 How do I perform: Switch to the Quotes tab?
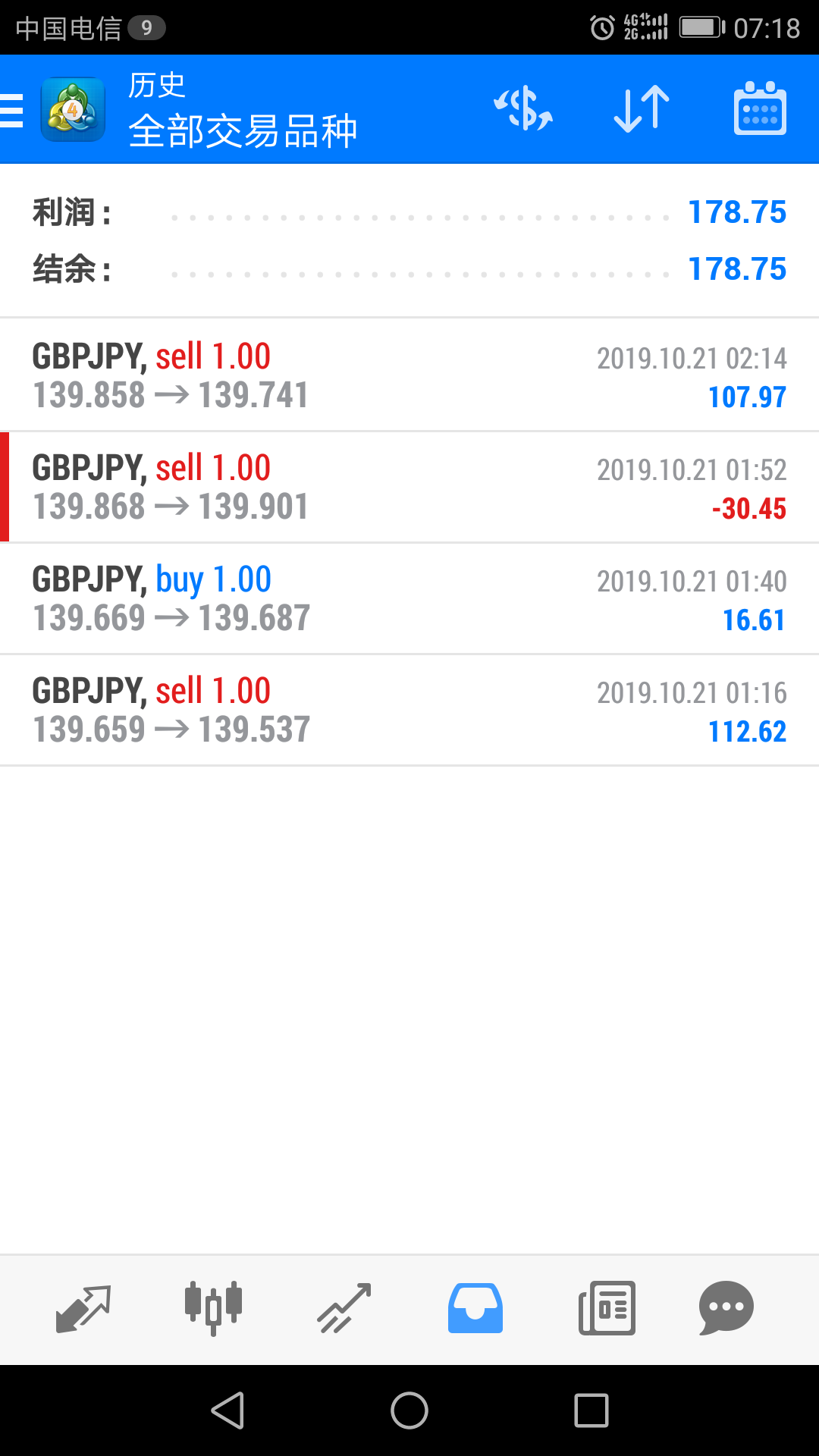(83, 1308)
